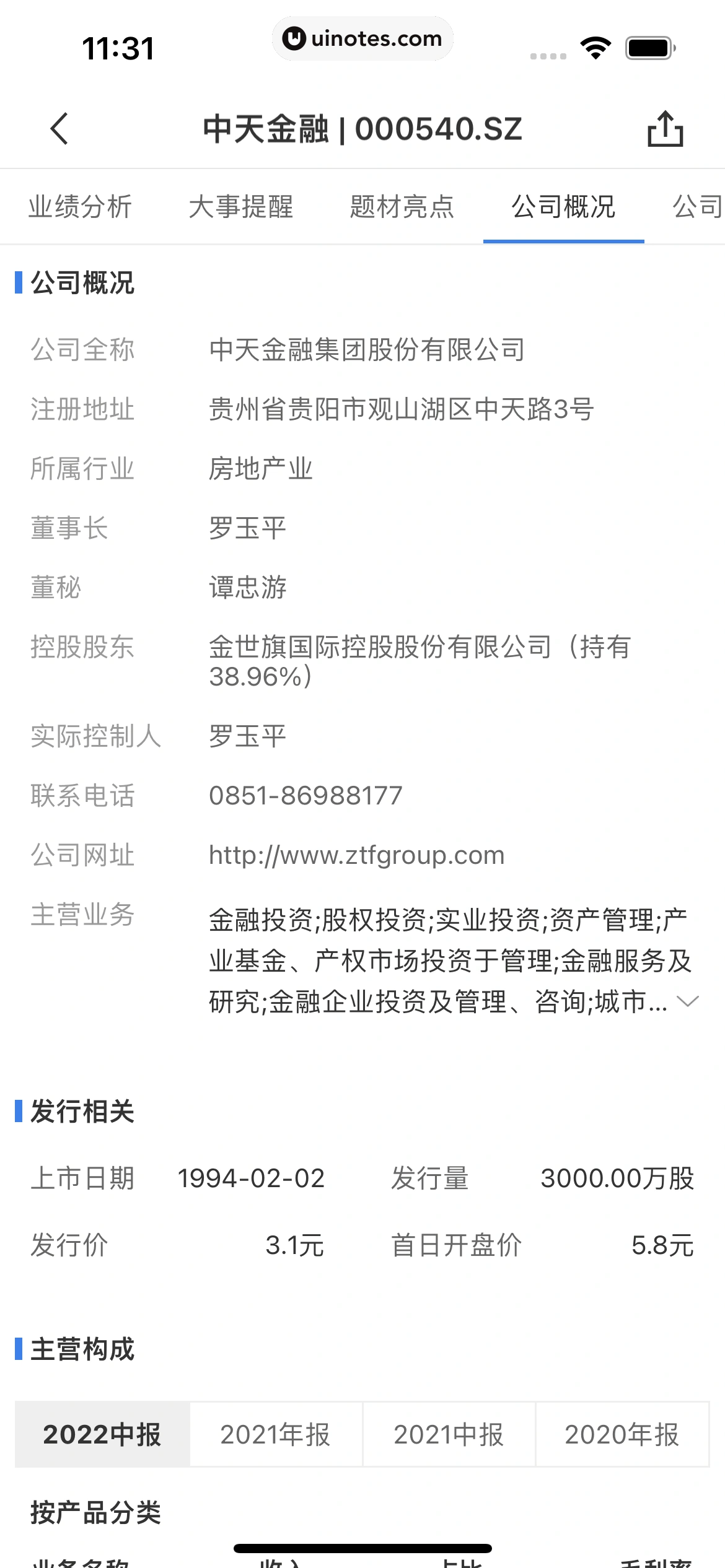Collapse the main business description chevron
The height and width of the screenshot is (1568, 725).
click(687, 1001)
